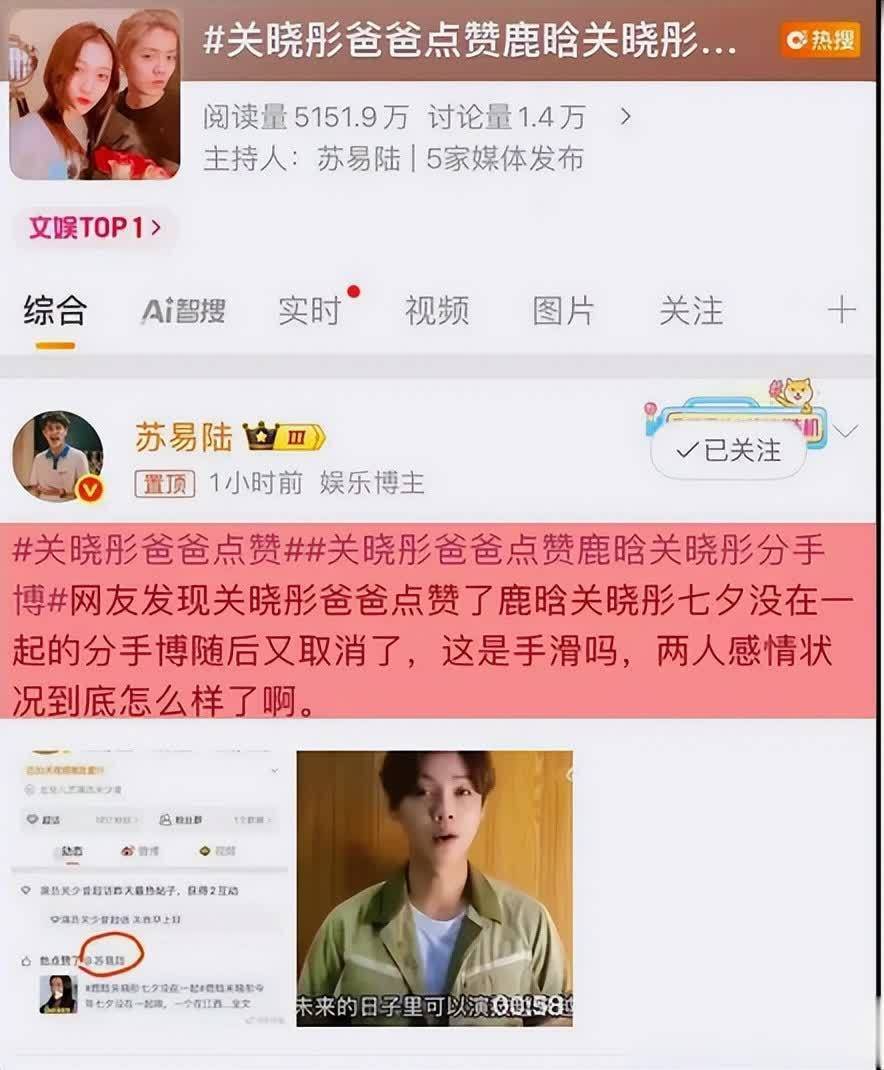This screenshot has width=884, height=1070.
Task: Open the 热搜 badge
Action: [820, 40]
